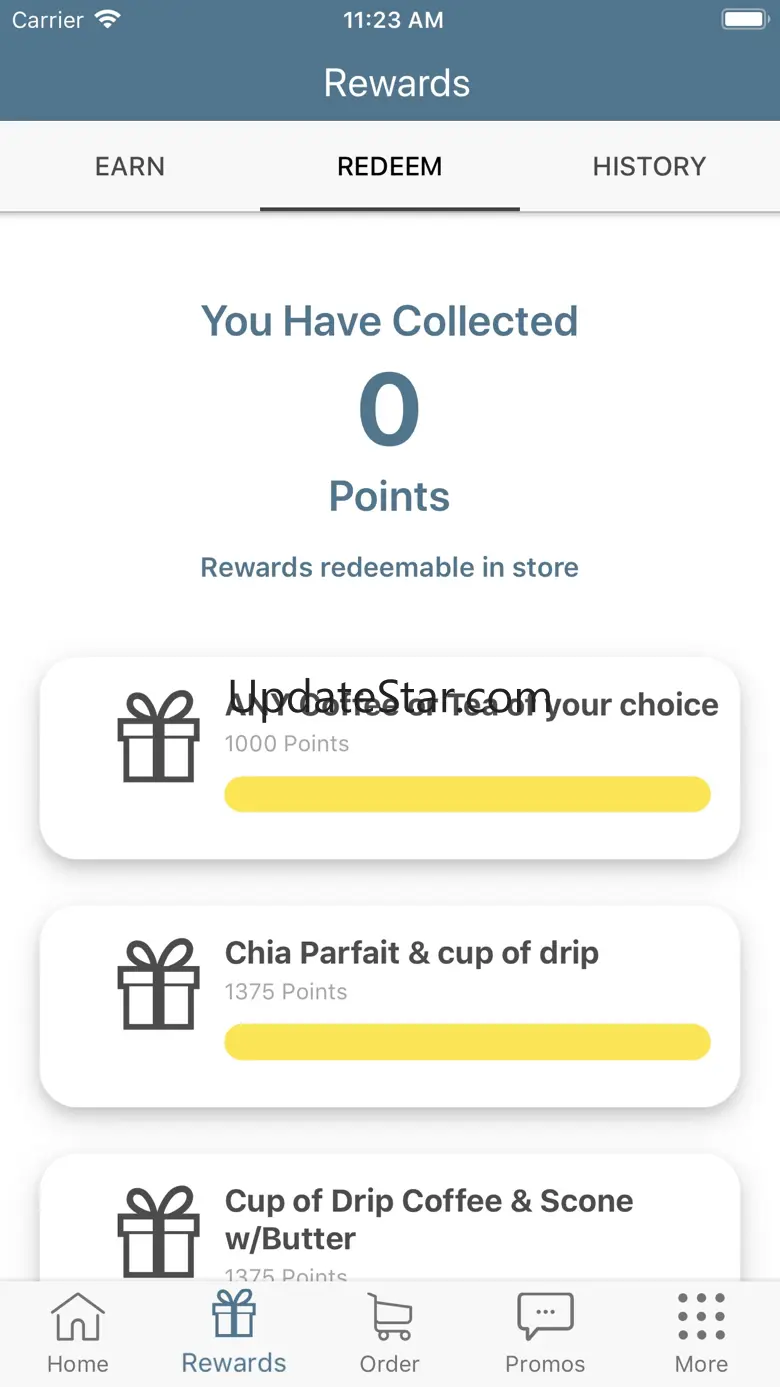Go to the Home tab
Viewport: 780px width, 1387px height.
click(x=78, y=1333)
